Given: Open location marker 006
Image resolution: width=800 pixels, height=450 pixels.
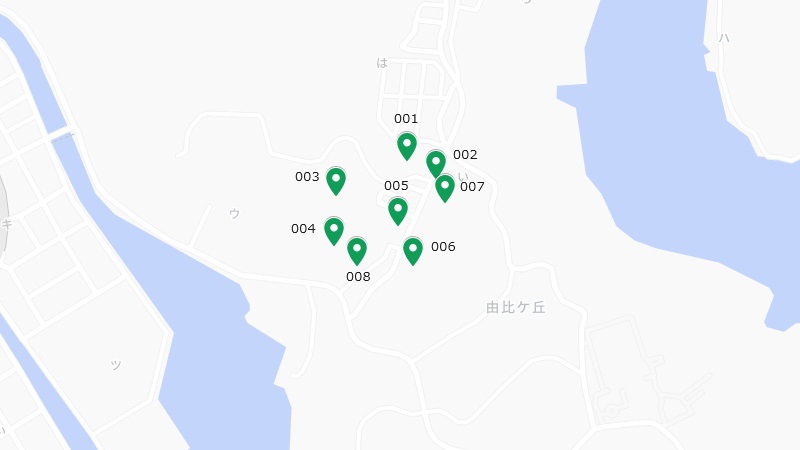Looking at the screenshot, I should 413,249.
